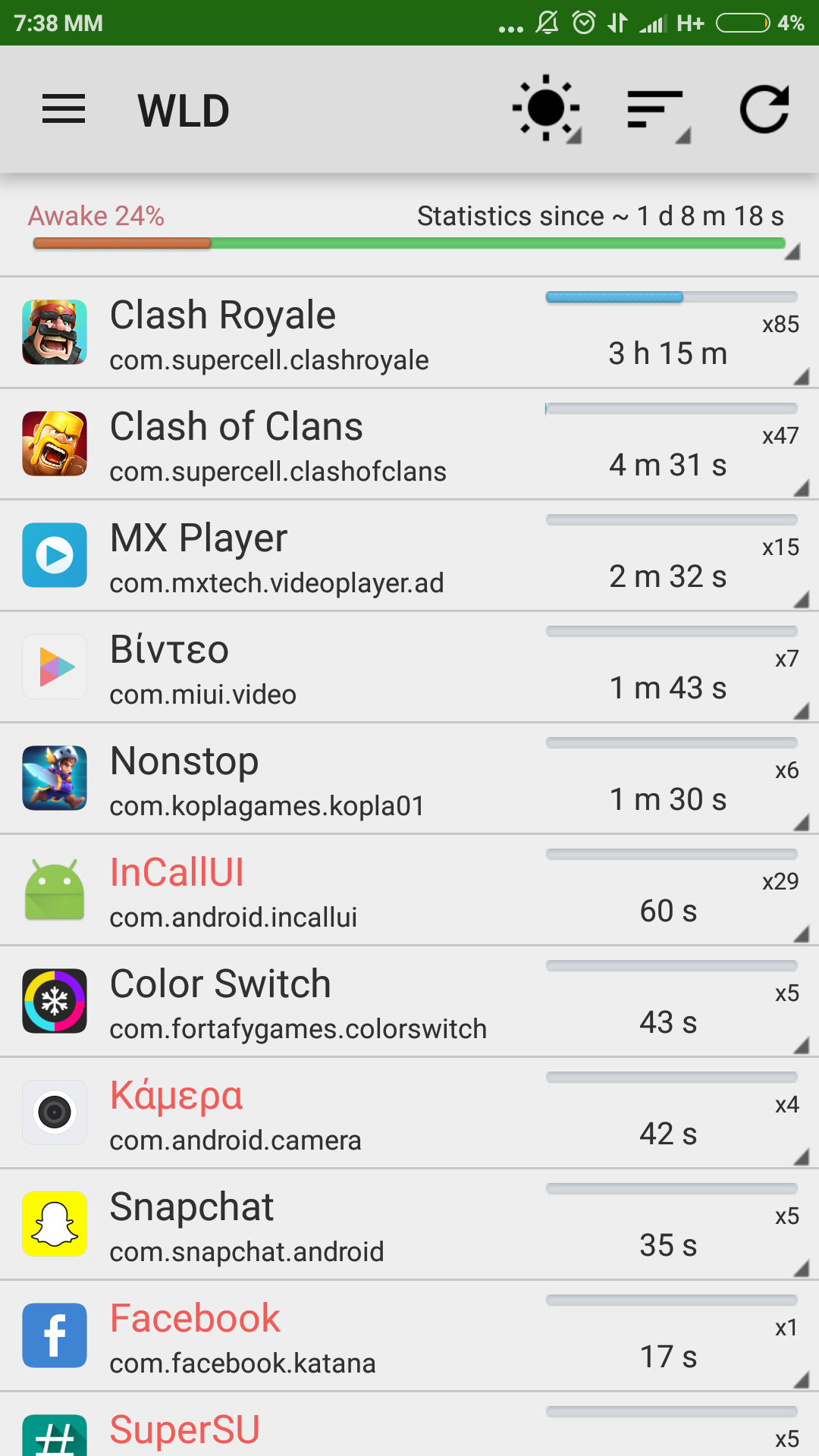The height and width of the screenshot is (1456, 819).
Task: View Nonstop wakelock details
Action: [409, 780]
